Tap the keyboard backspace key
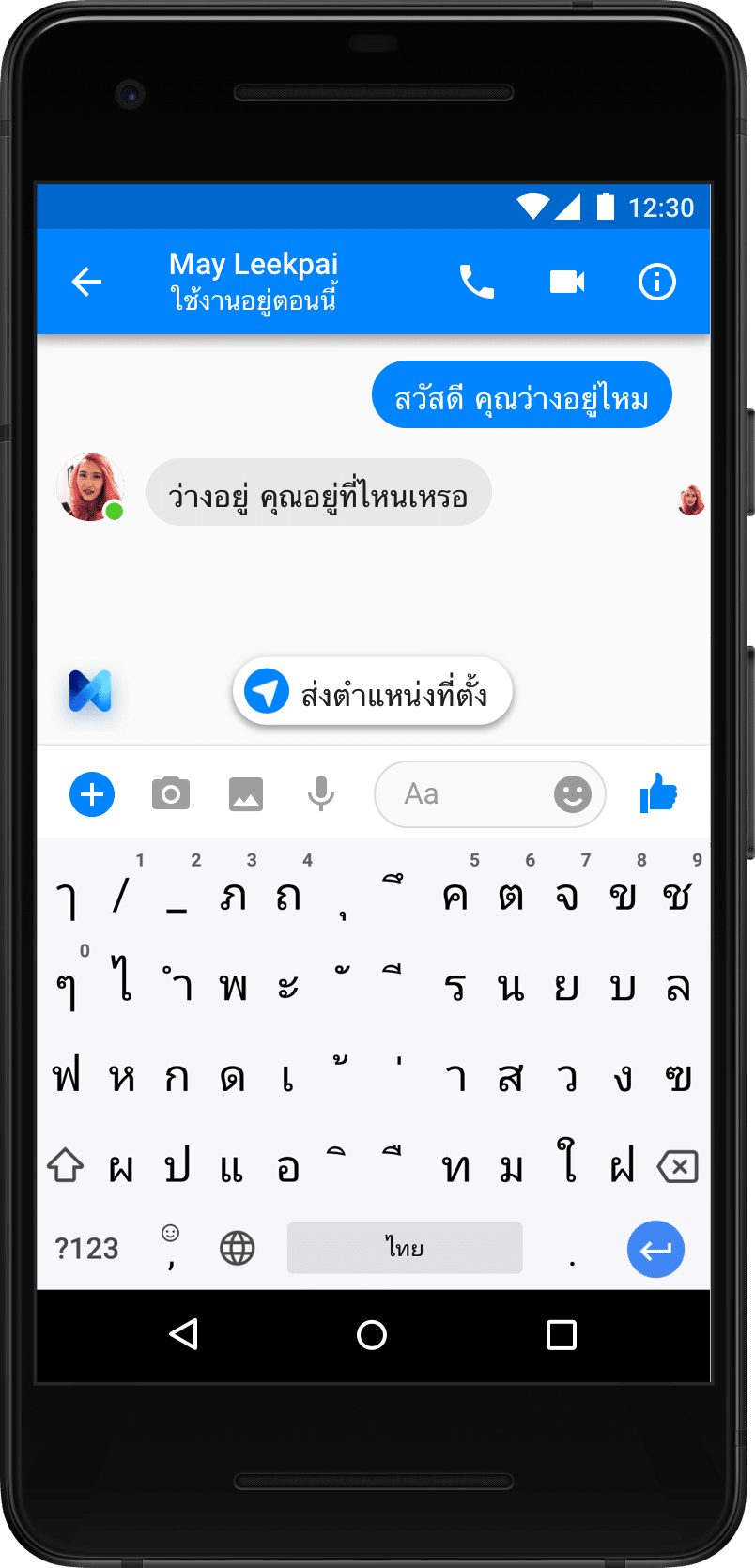755x1568 pixels. click(678, 1167)
